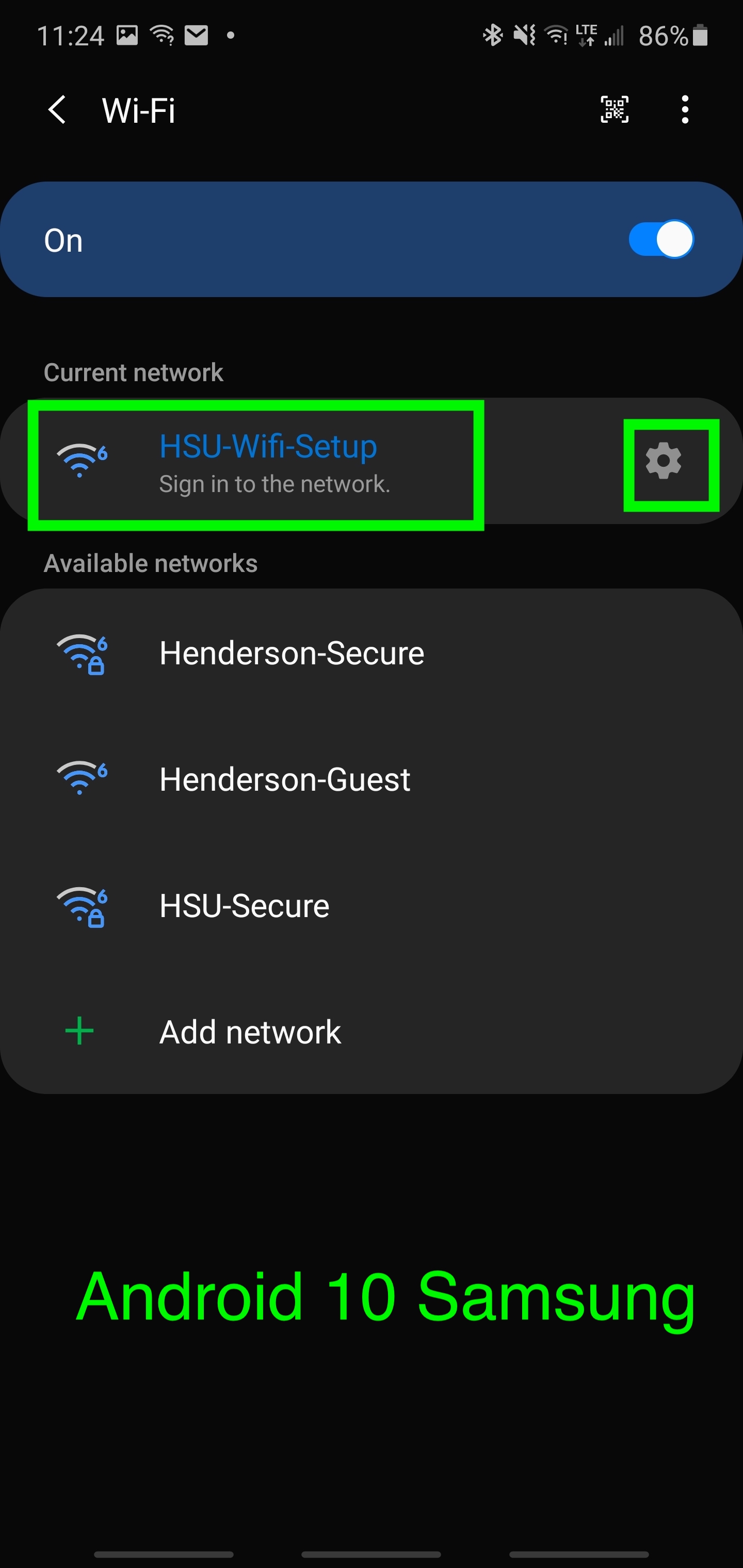Screen dimensions: 743x1568
Task: Go back from Wi-Fi settings
Action: (x=57, y=110)
